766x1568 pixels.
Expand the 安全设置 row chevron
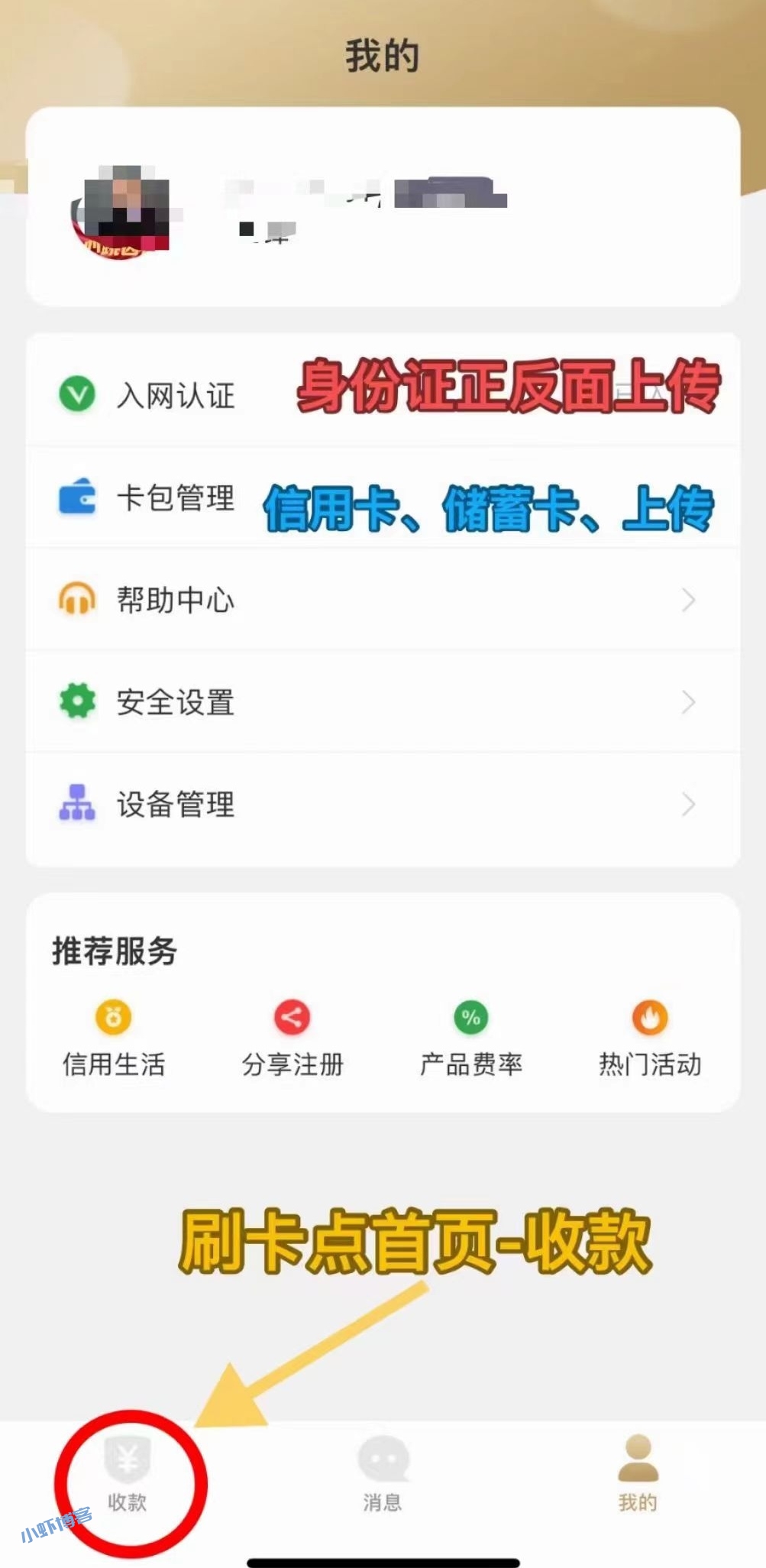688,701
